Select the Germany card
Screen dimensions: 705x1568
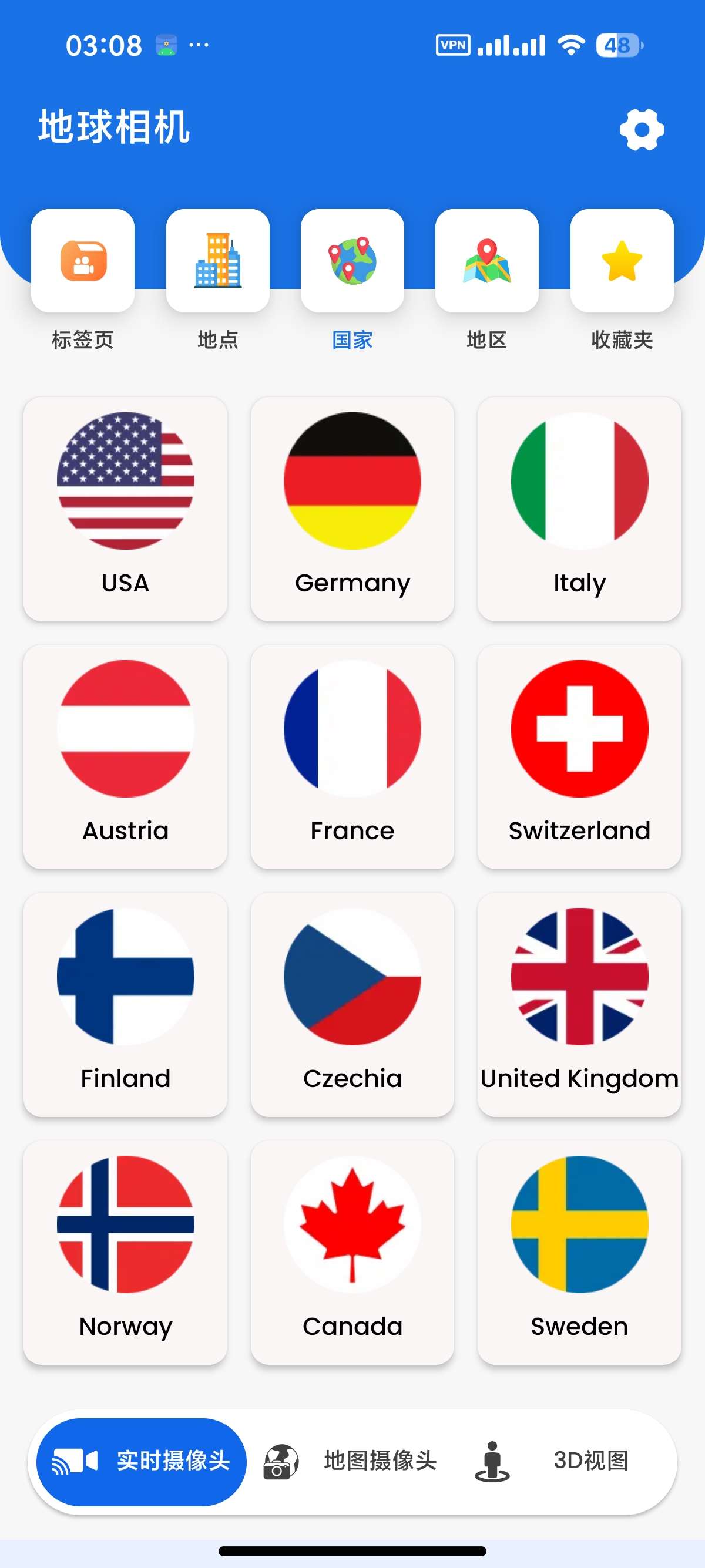tap(352, 509)
